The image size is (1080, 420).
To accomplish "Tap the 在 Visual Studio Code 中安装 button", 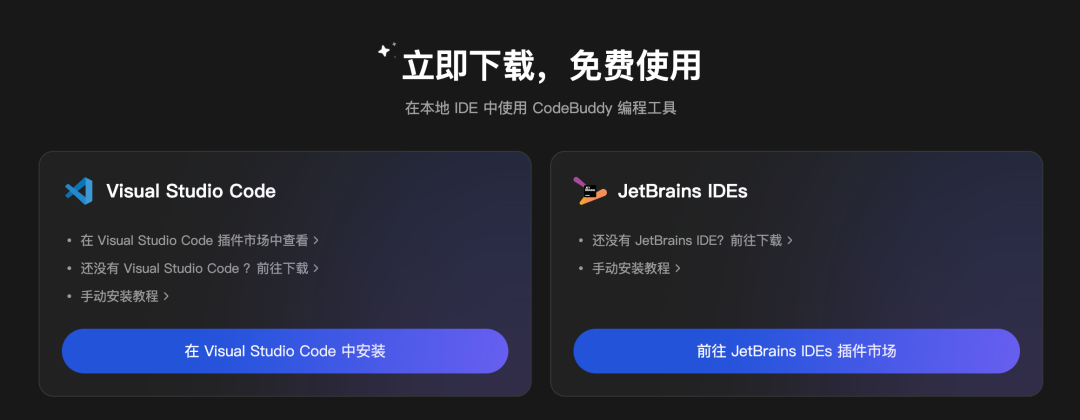I will tap(285, 351).
